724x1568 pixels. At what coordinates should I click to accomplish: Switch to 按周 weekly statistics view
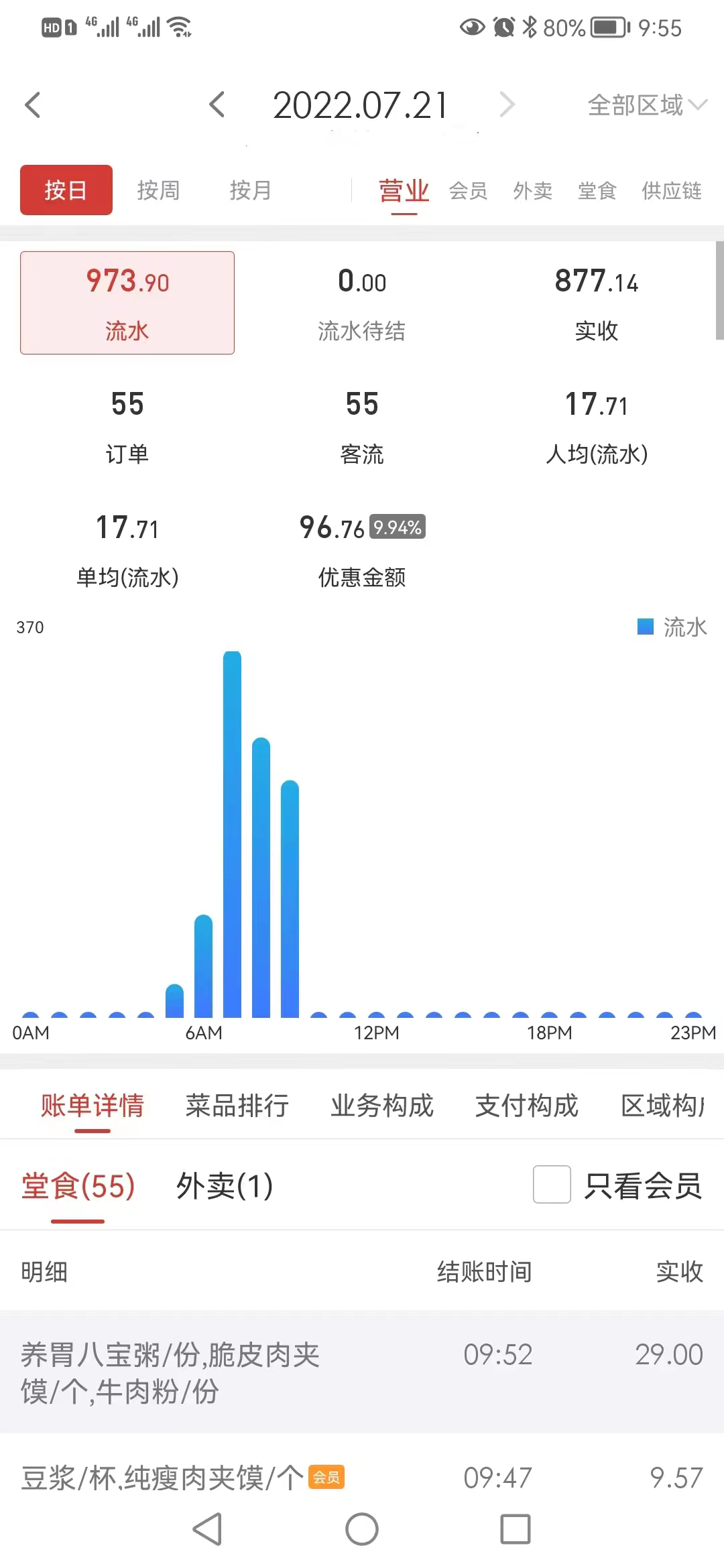[158, 190]
